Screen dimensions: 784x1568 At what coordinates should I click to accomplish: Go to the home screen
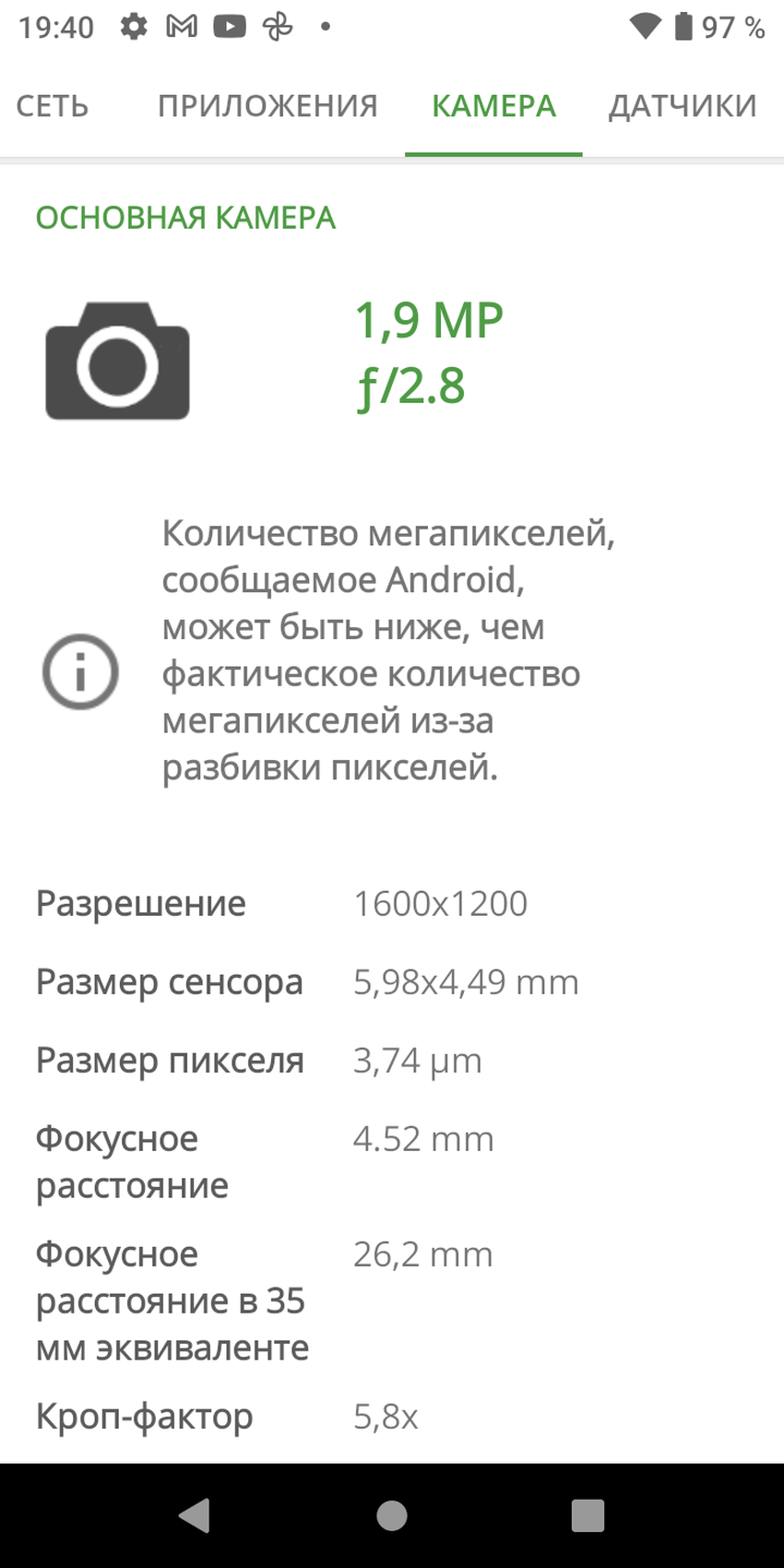click(x=392, y=1515)
